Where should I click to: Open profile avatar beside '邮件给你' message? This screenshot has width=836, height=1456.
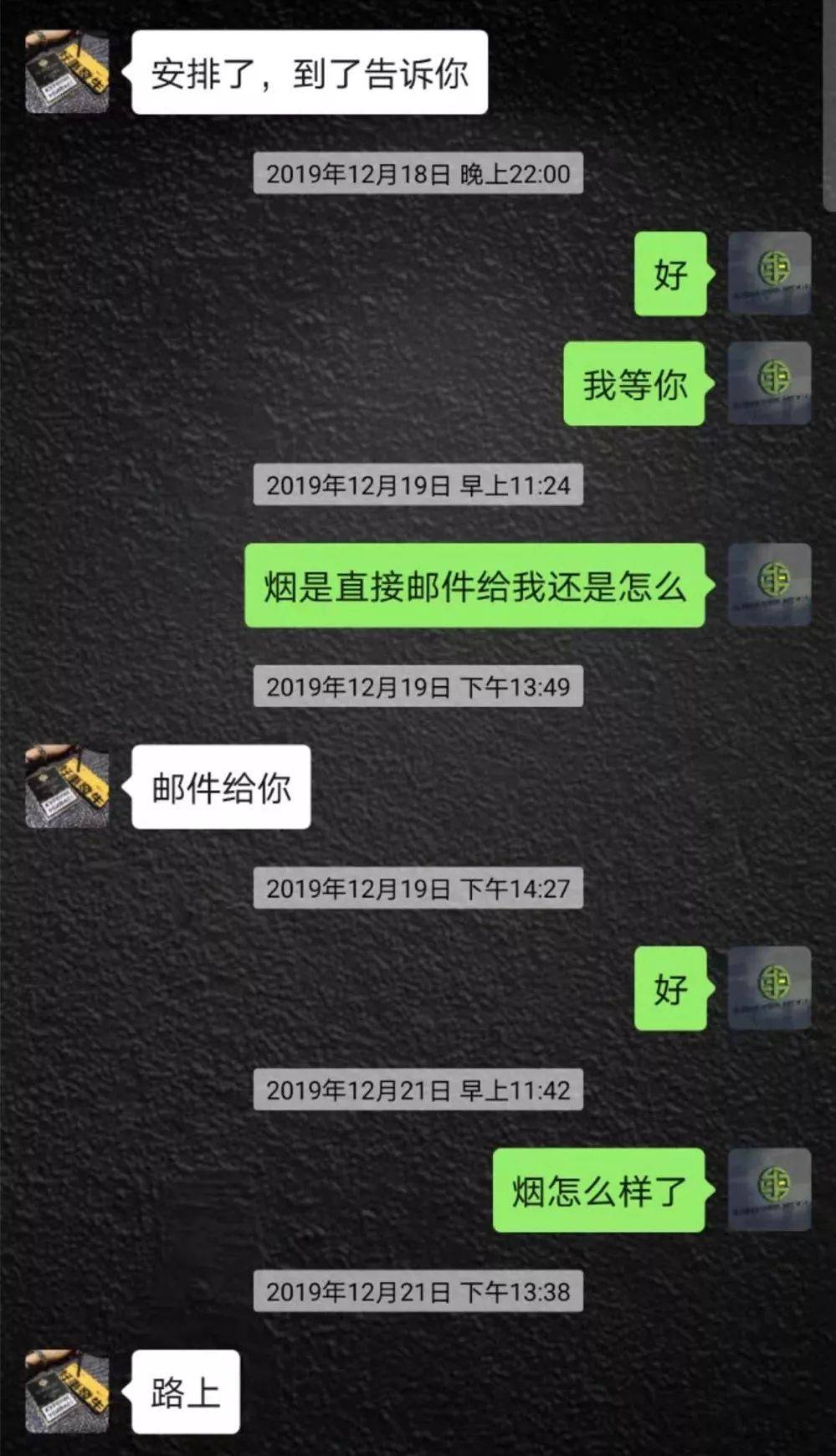pos(67,787)
